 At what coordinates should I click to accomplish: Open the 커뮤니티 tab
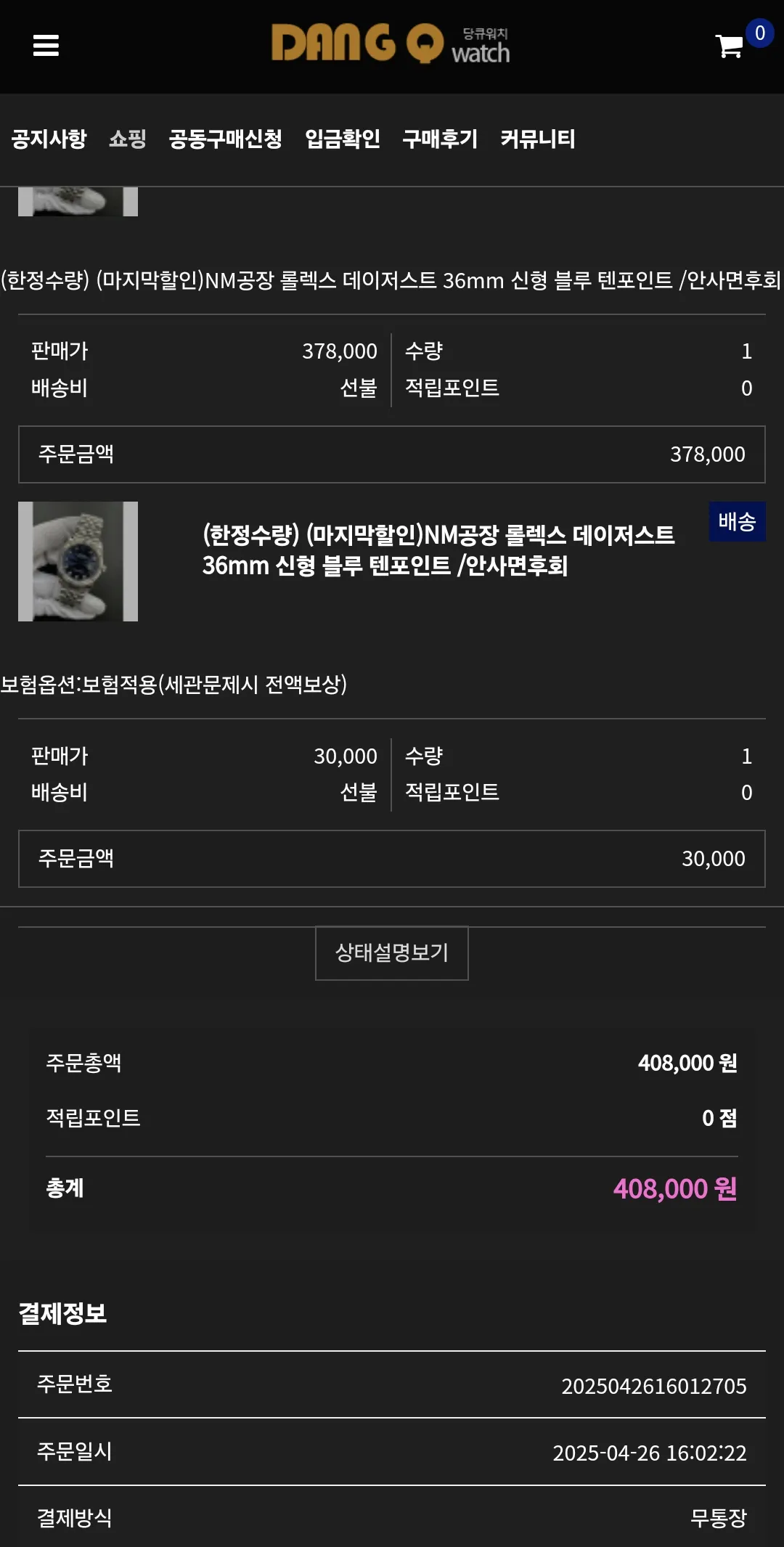(x=538, y=139)
